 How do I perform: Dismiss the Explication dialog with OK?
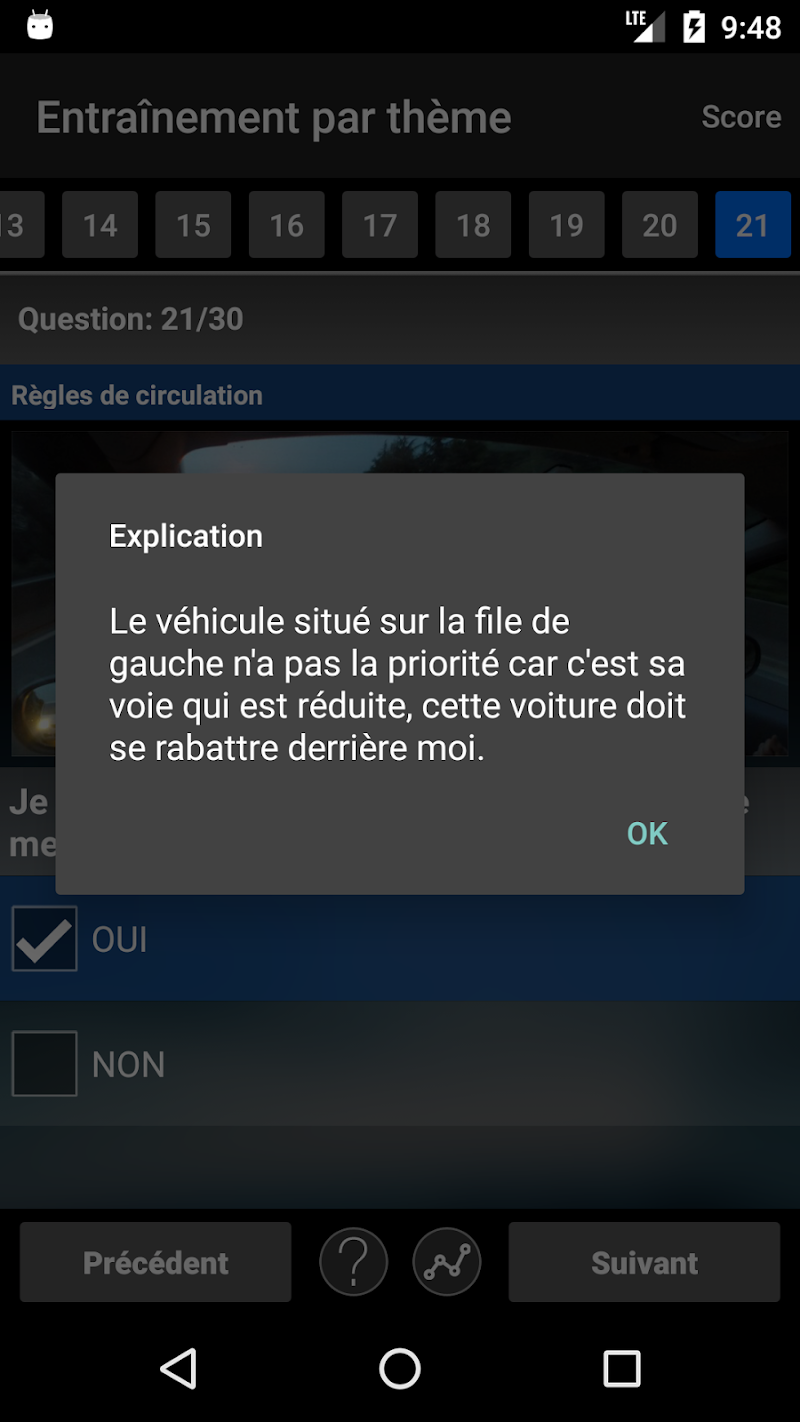tap(646, 833)
